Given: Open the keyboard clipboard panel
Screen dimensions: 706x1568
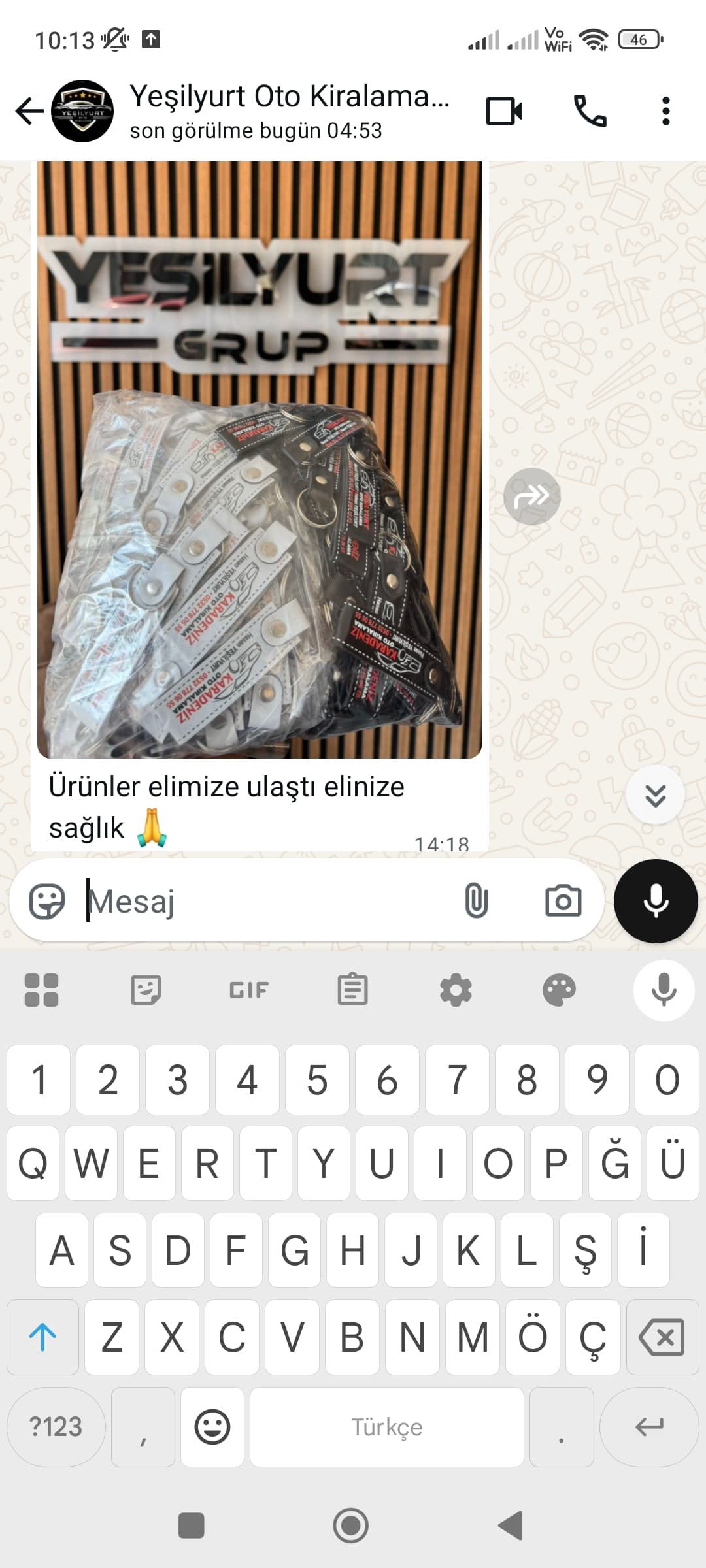Looking at the screenshot, I should point(352,989).
